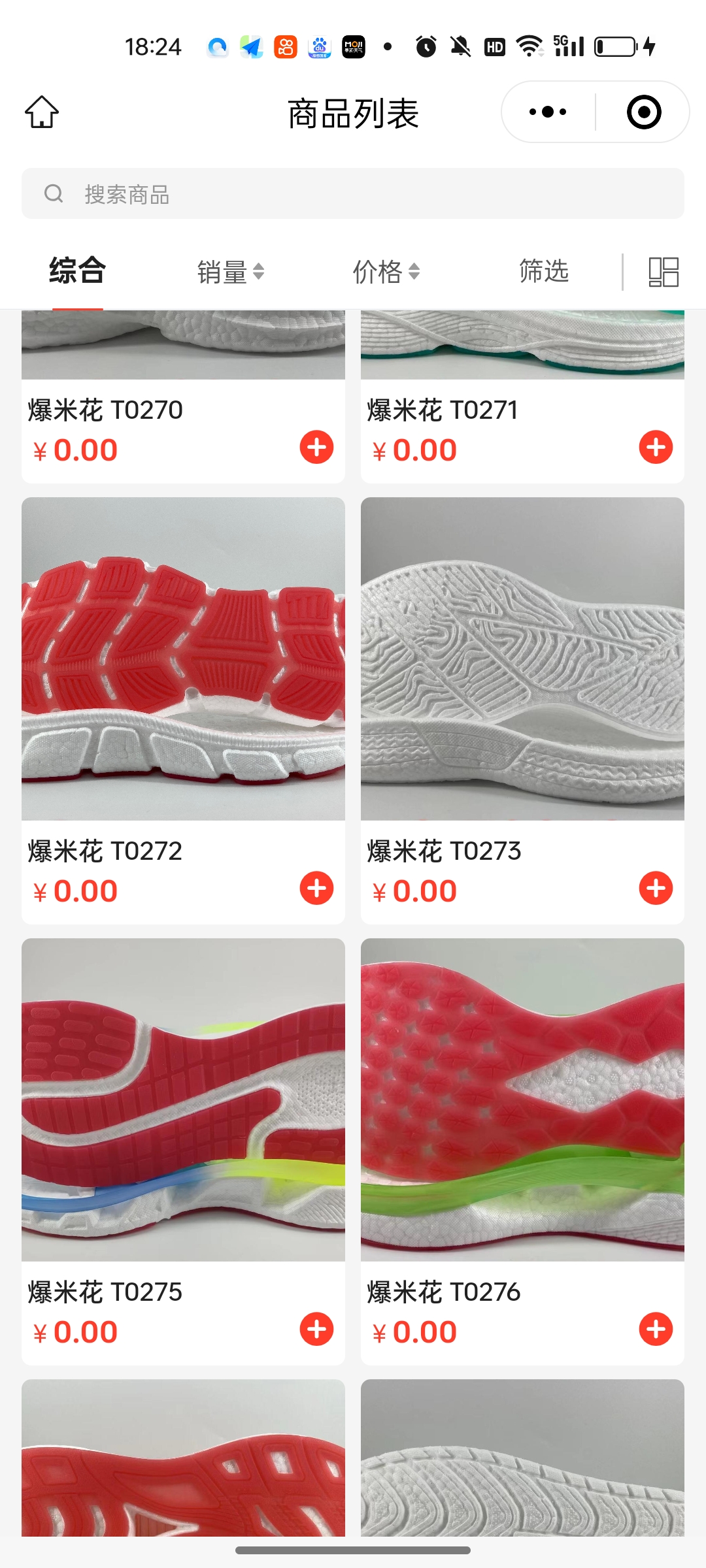View the 爆米花 T0276 product details

click(522, 1100)
